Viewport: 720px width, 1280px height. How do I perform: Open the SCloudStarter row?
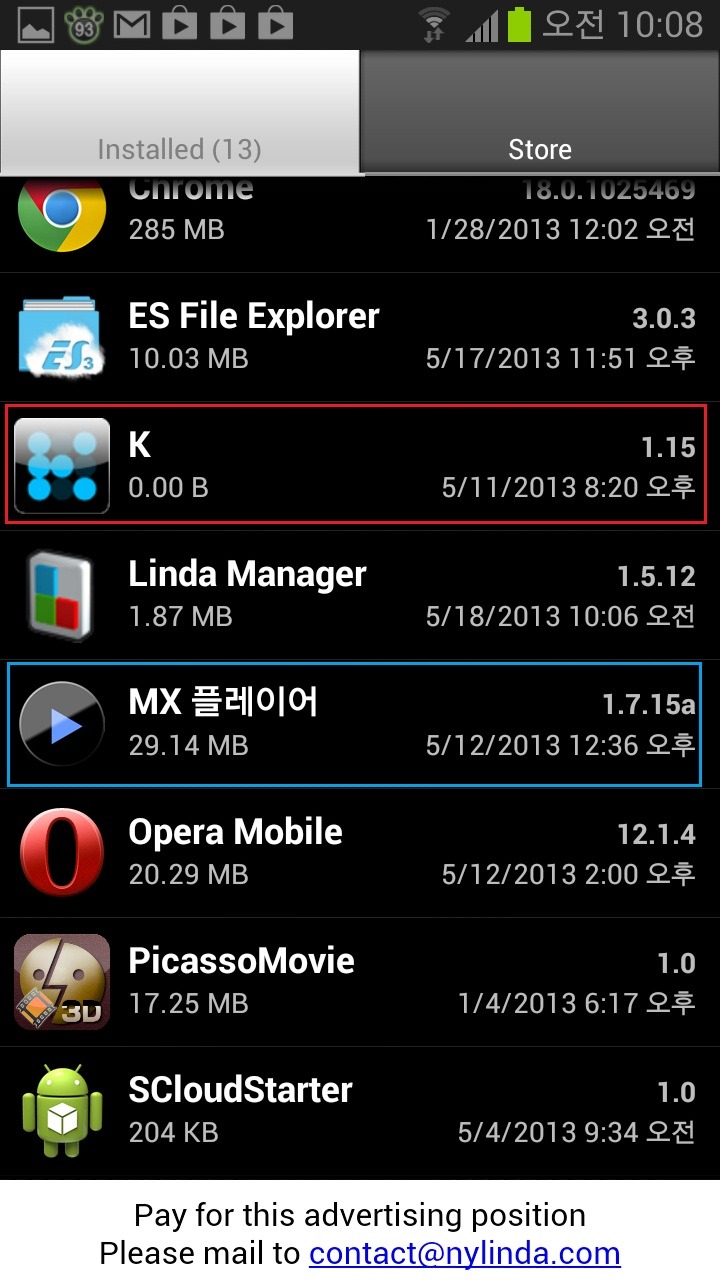tap(360, 1111)
